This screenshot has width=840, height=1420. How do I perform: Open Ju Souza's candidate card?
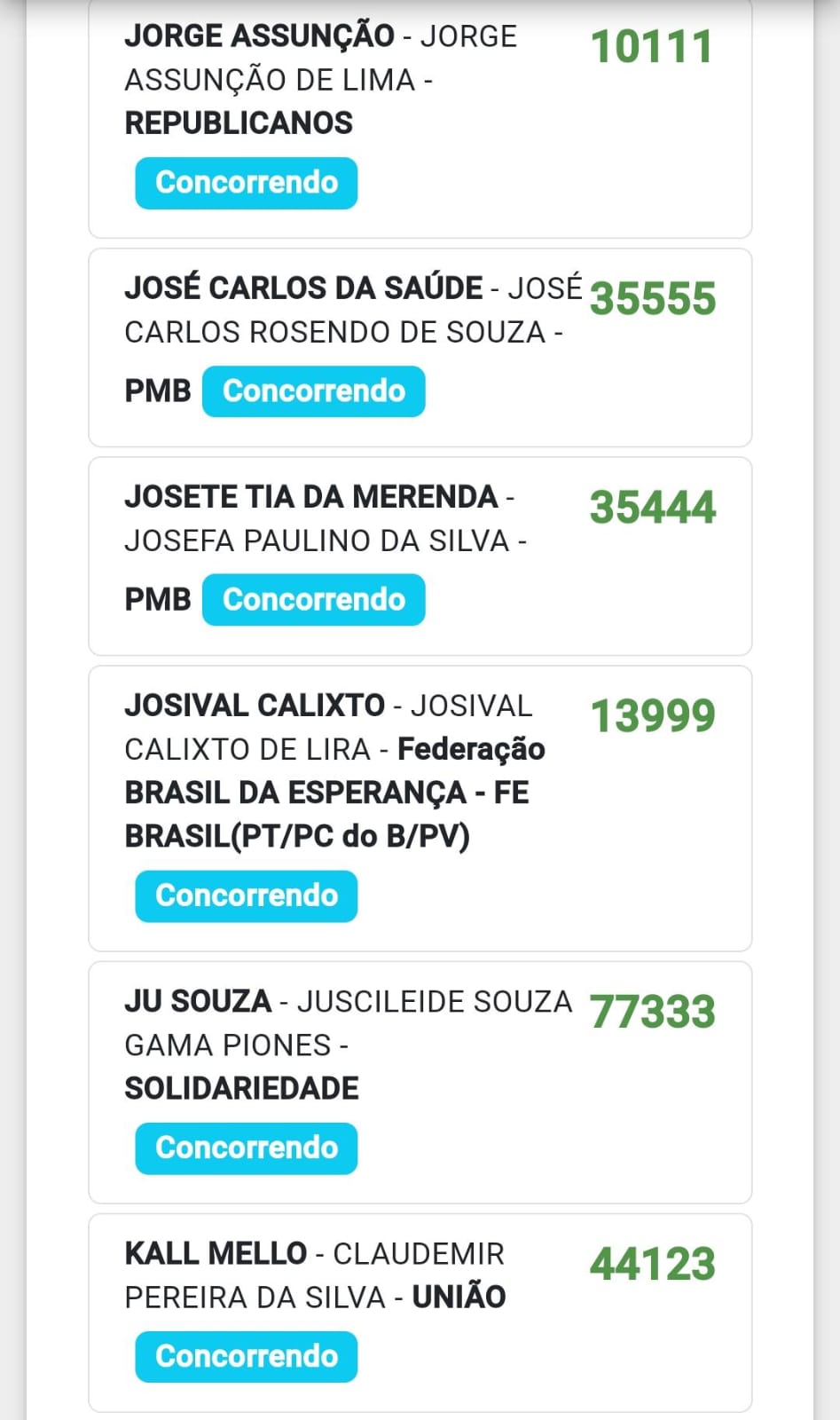pos(420,1083)
